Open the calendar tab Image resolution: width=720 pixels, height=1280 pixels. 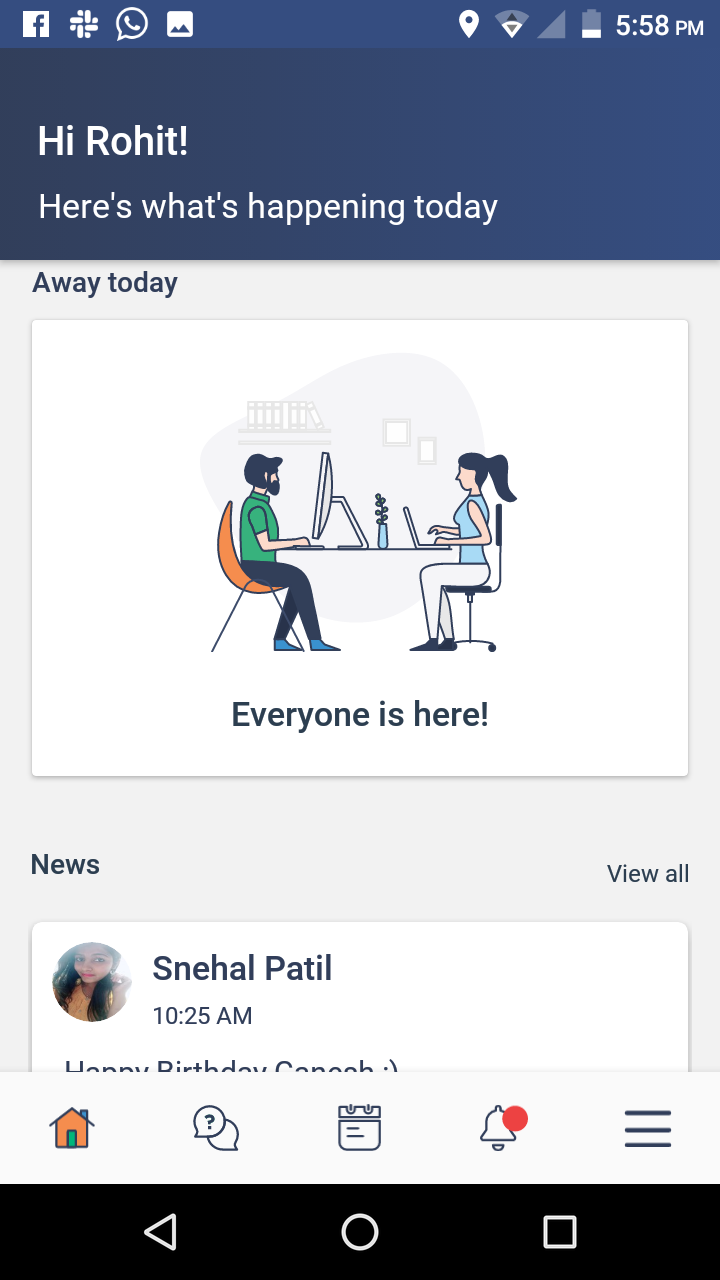[360, 1129]
